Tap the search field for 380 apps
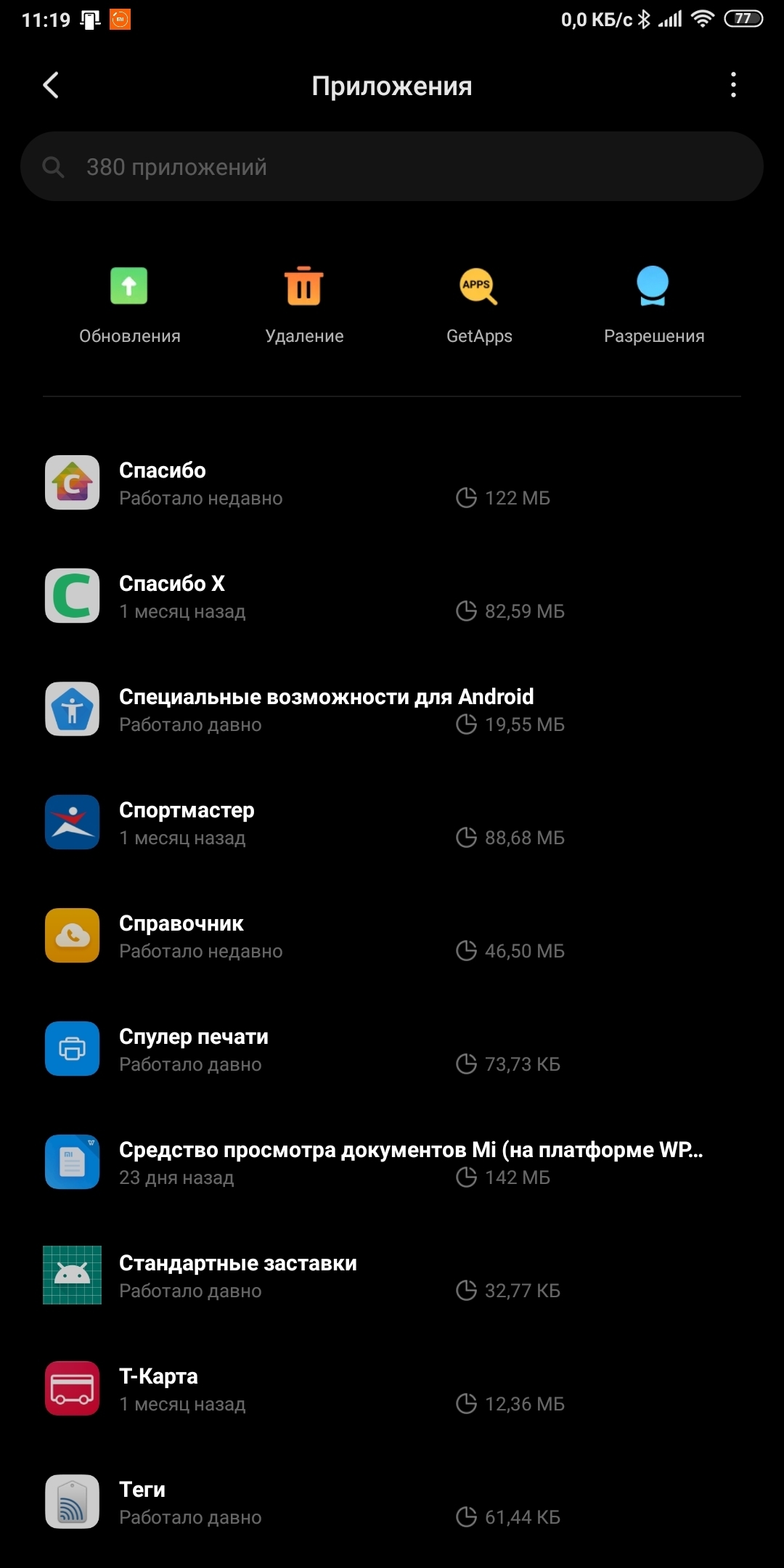This screenshot has width=784, height=1568. [392, 167]
